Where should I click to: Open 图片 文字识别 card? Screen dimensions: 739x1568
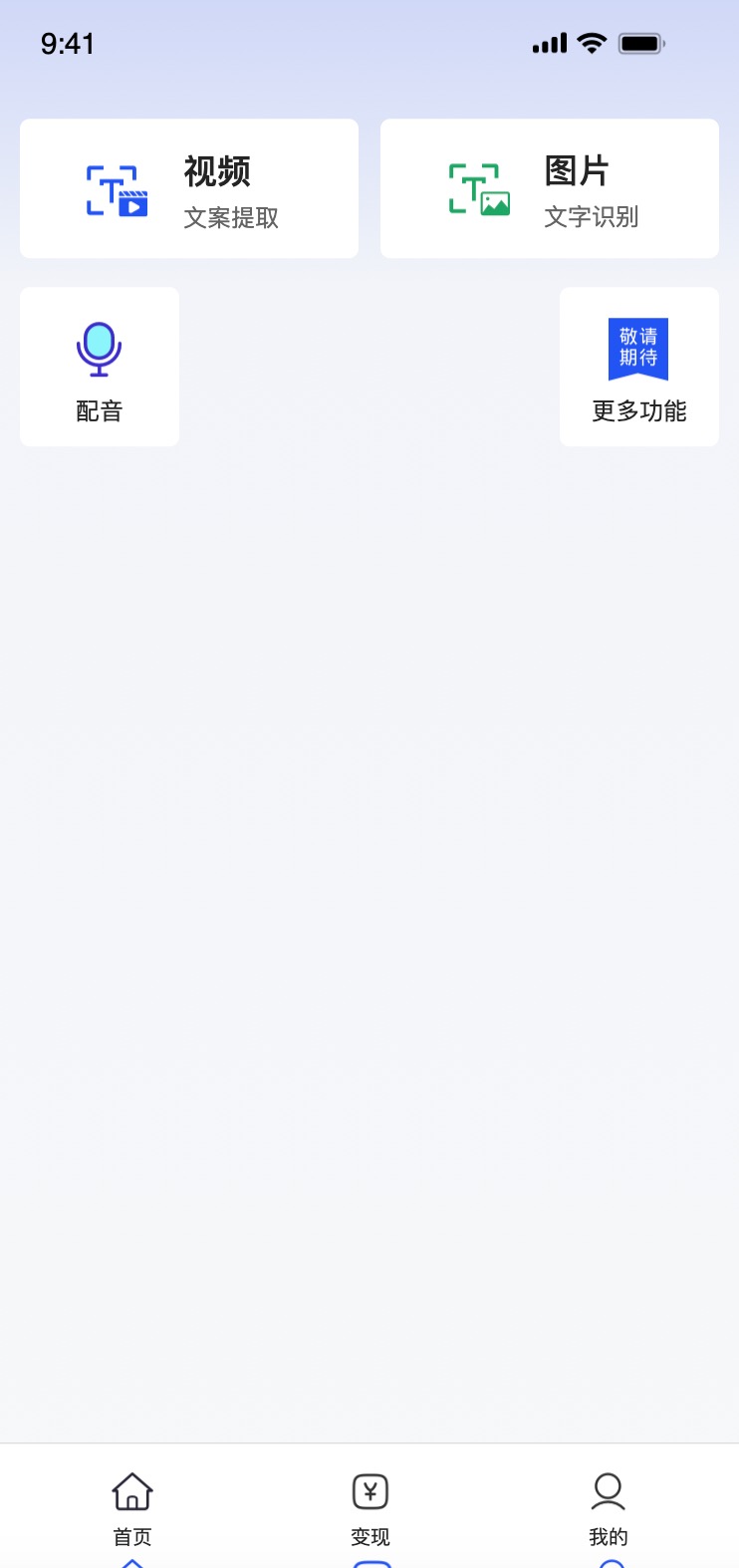click(550, 189)
